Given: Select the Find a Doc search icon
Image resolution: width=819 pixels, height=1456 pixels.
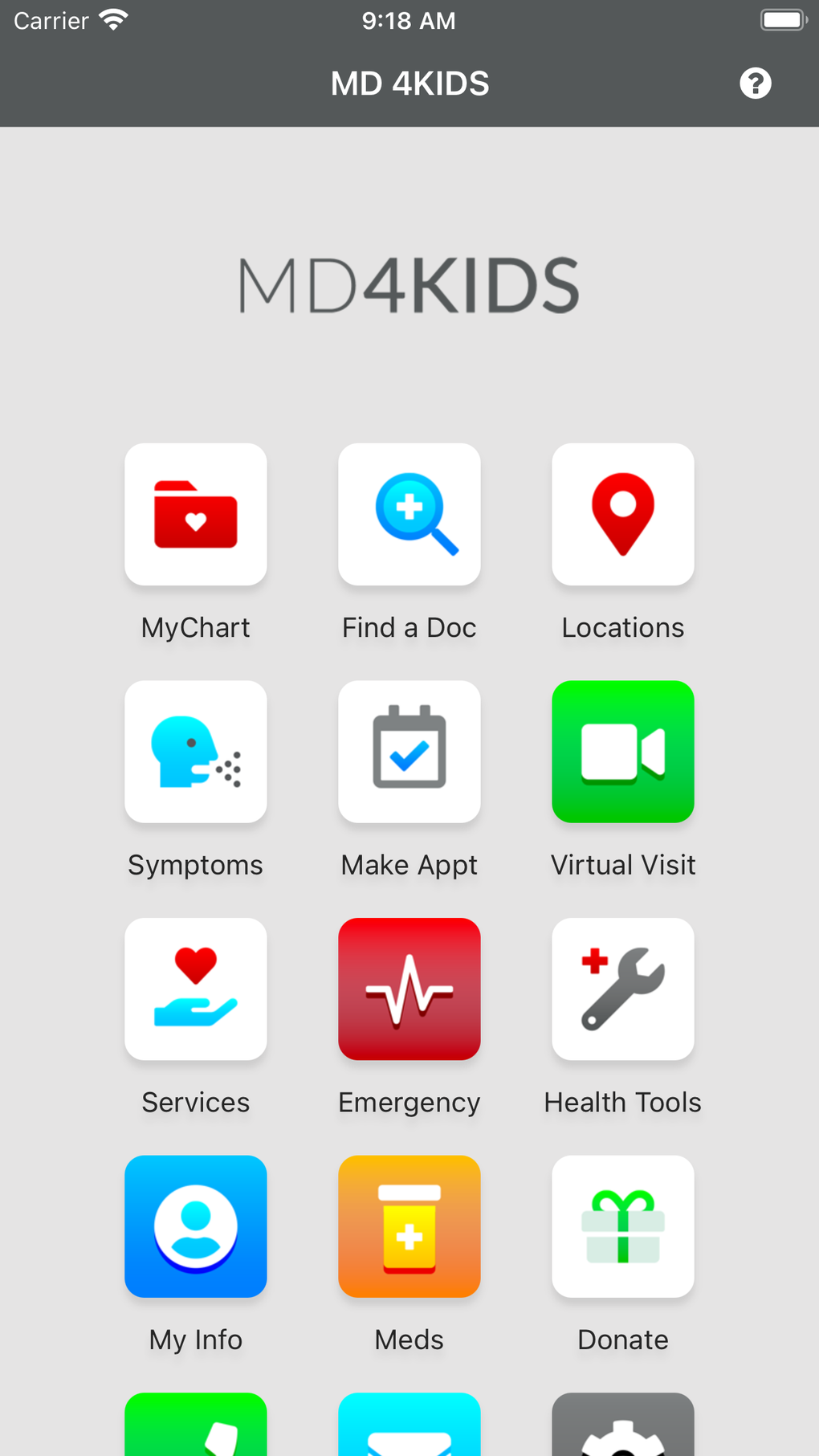Looking at the screenshot, I should click(409, 514).
